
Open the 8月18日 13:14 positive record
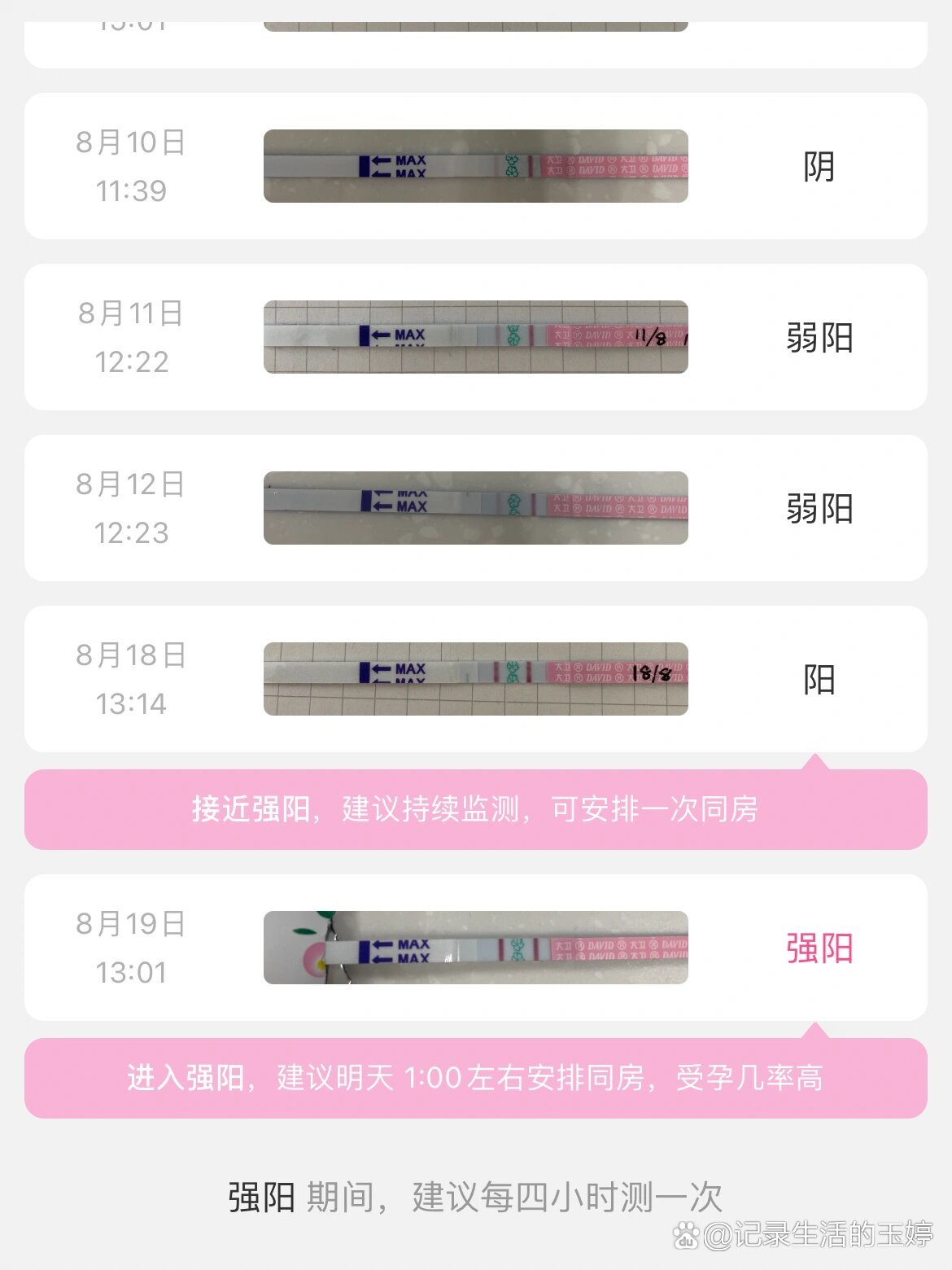475,679
